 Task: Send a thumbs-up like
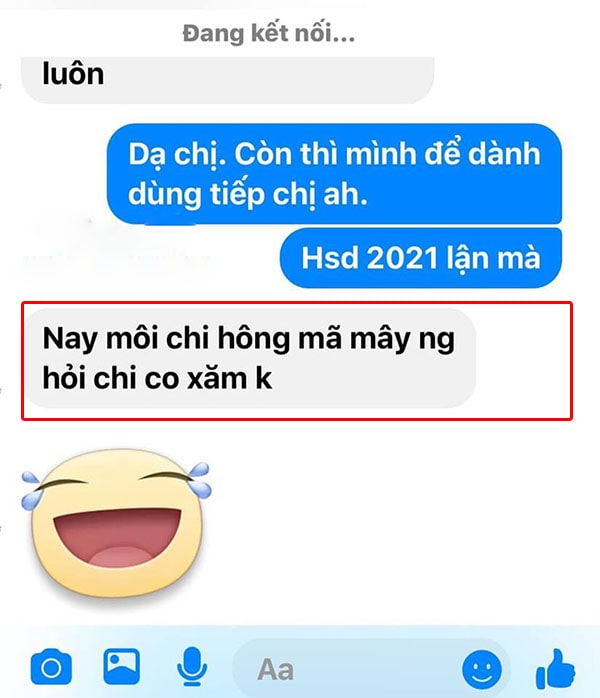pos(554,666)
